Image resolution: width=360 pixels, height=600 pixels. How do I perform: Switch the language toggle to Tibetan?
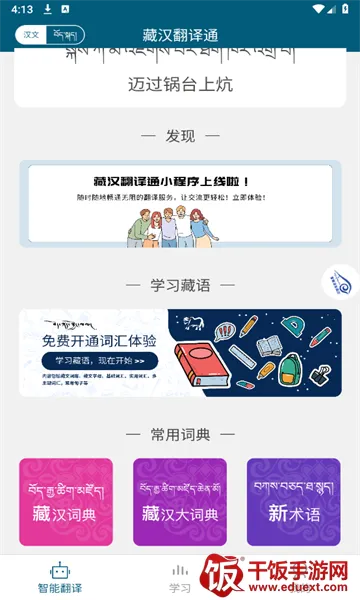click(x=65, y=35)
